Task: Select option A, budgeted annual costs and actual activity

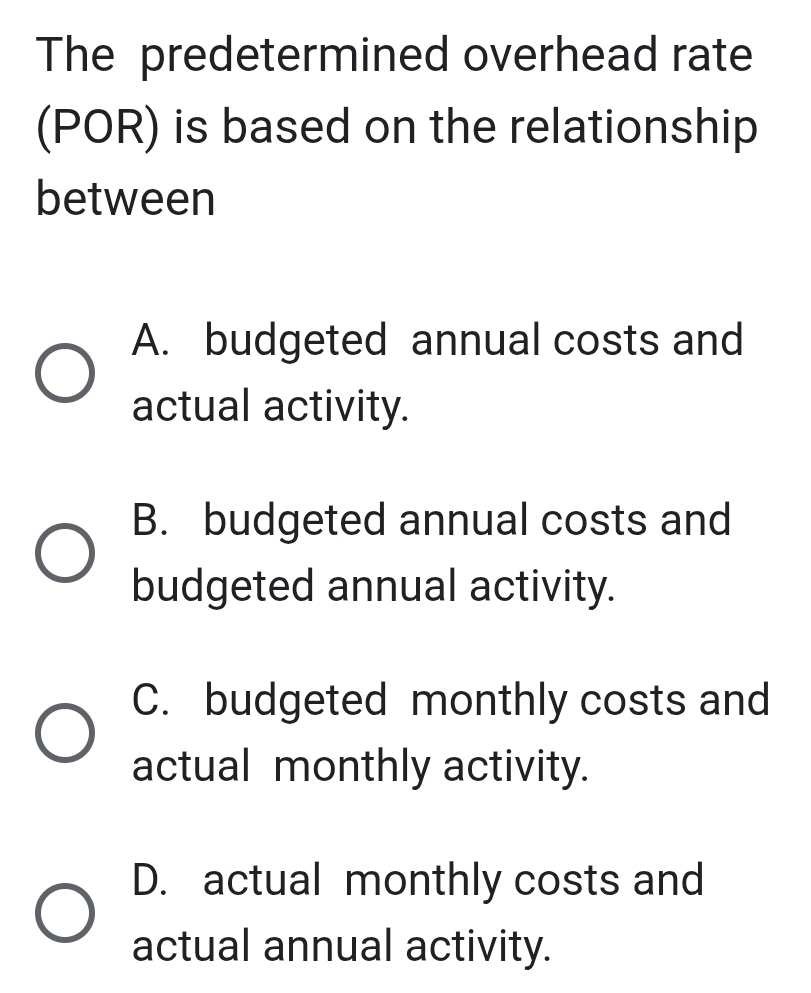Action: 66,373
